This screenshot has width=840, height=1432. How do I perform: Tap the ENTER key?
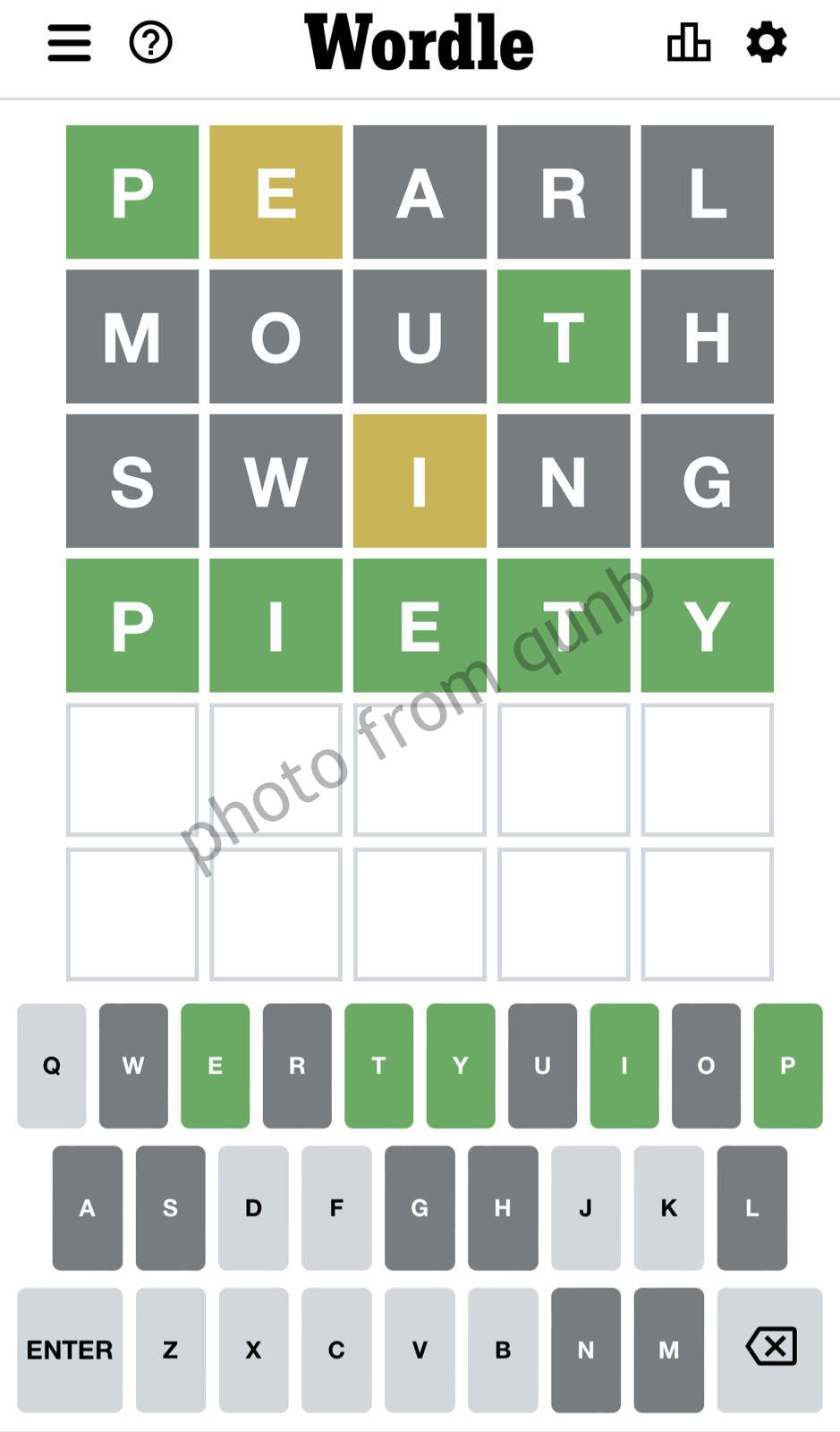pos(70,1350)
